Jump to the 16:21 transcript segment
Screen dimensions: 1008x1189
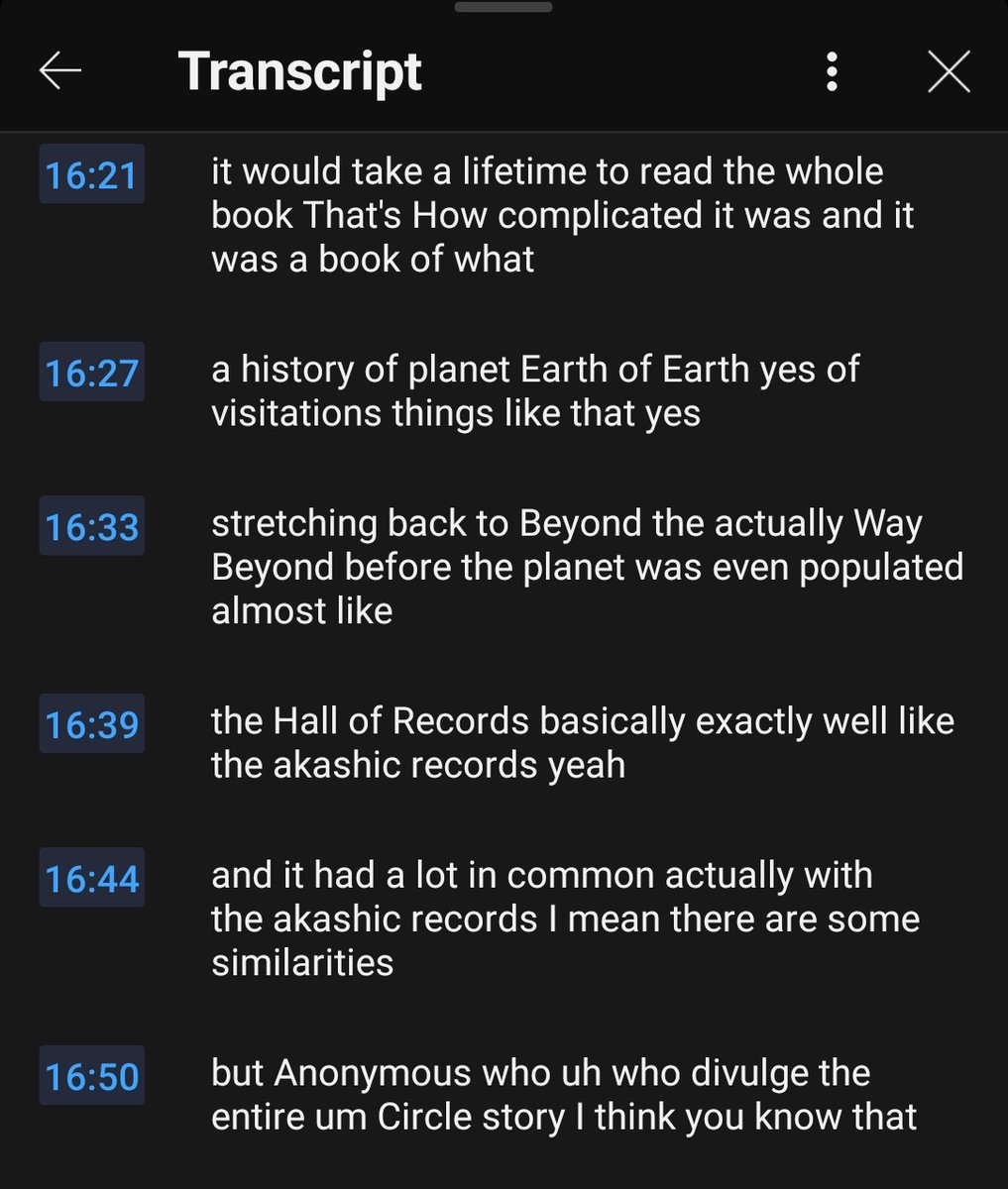pyautogui.click(x=91, y=174)
